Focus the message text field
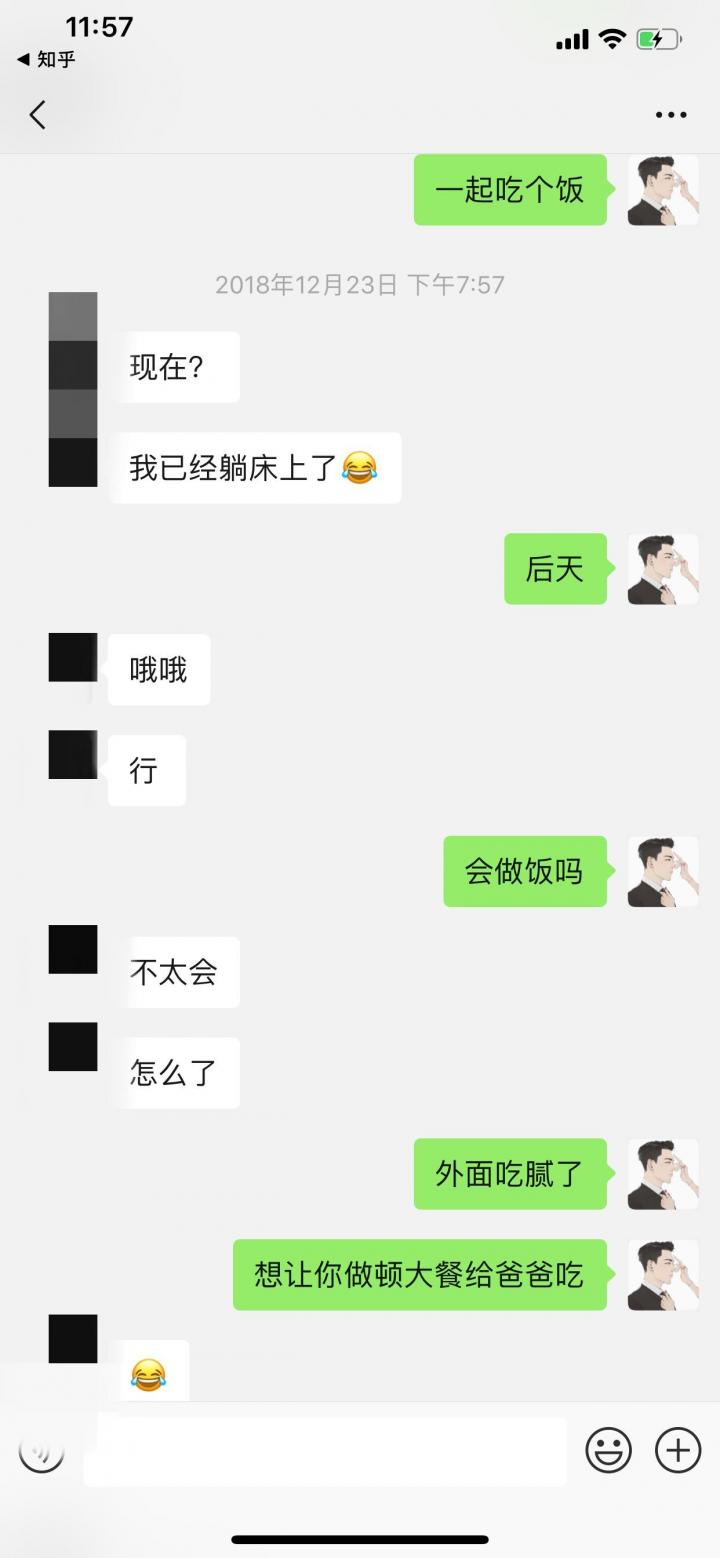720x1558 pixels. 325,1451
